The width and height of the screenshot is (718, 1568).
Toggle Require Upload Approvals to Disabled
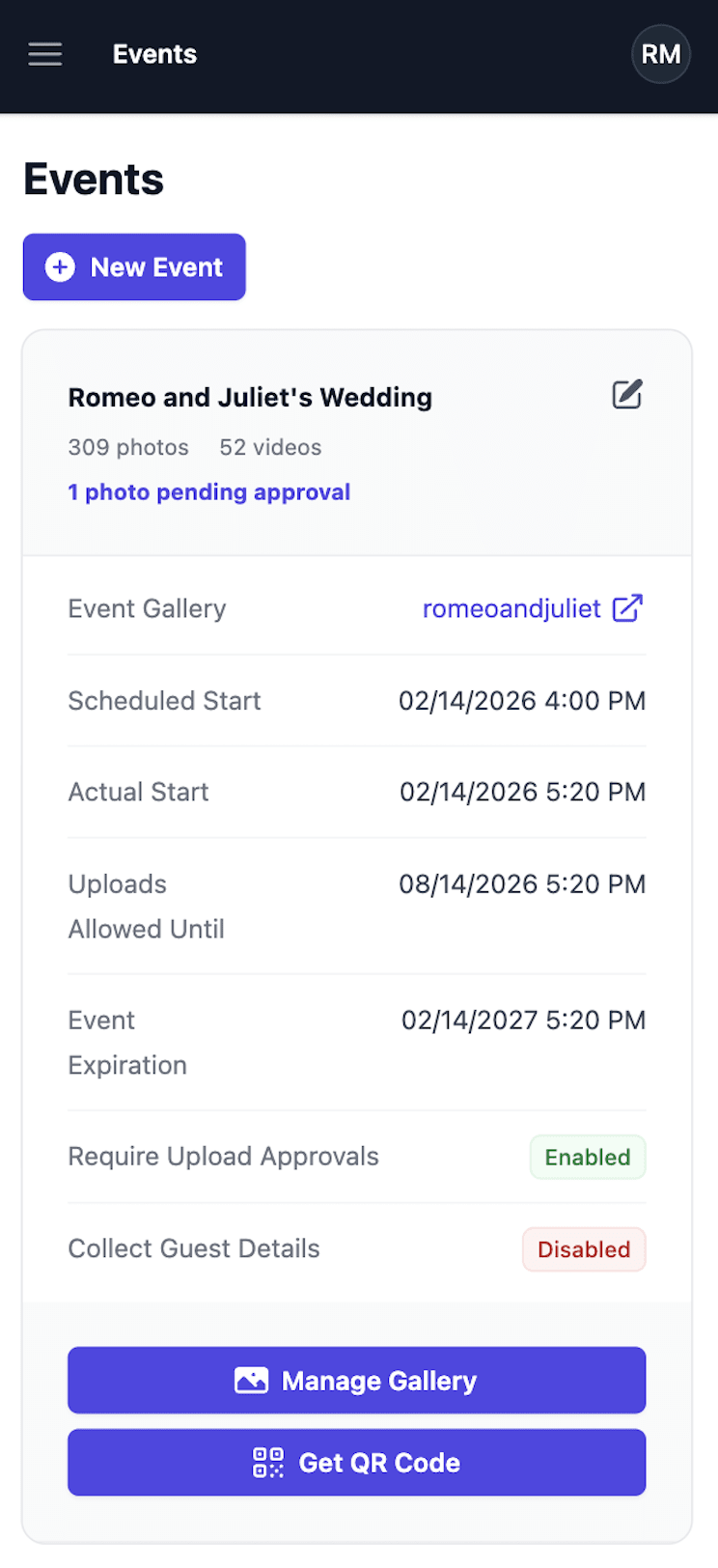pyautogui.click(x=587, y=1157)
